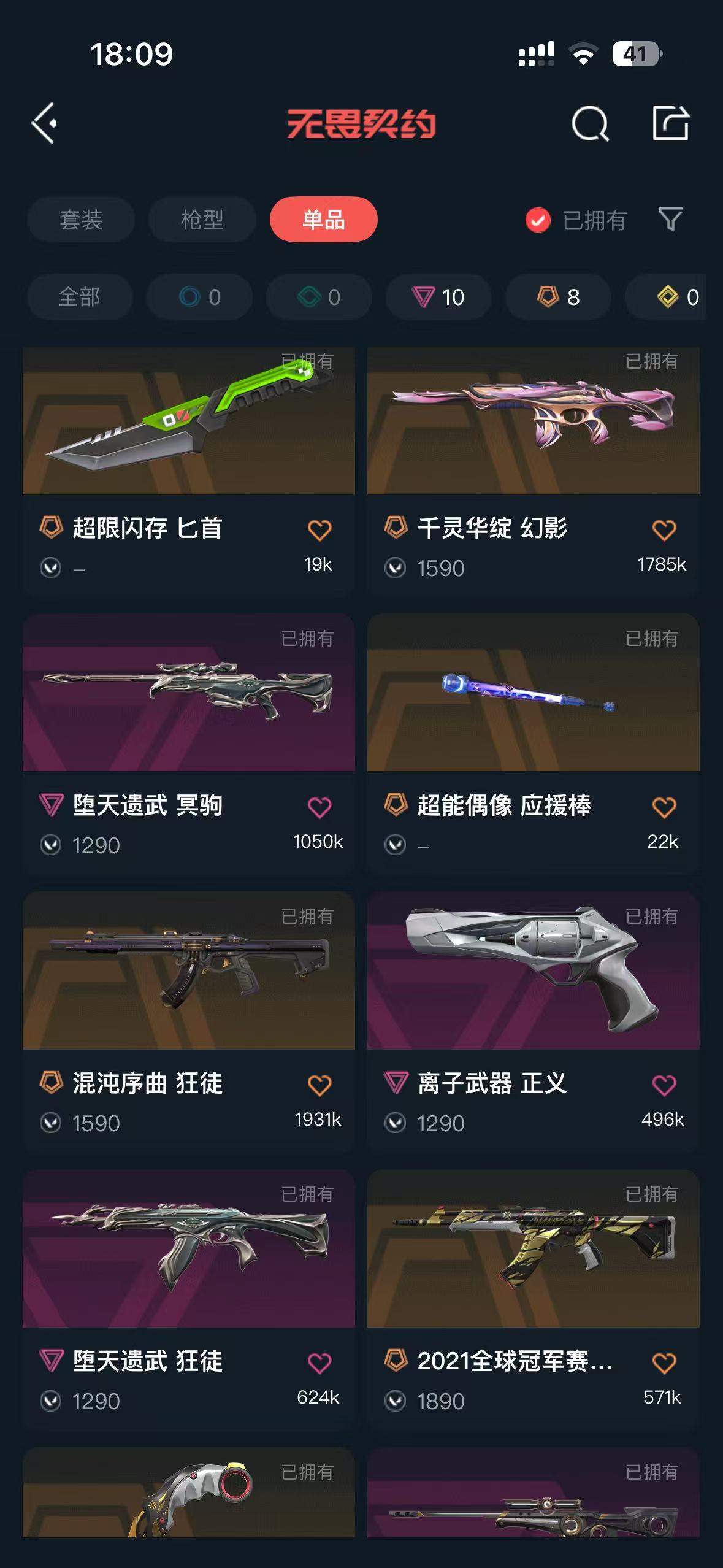Open the search icon

pyautogui.click(x=589, y=124)
